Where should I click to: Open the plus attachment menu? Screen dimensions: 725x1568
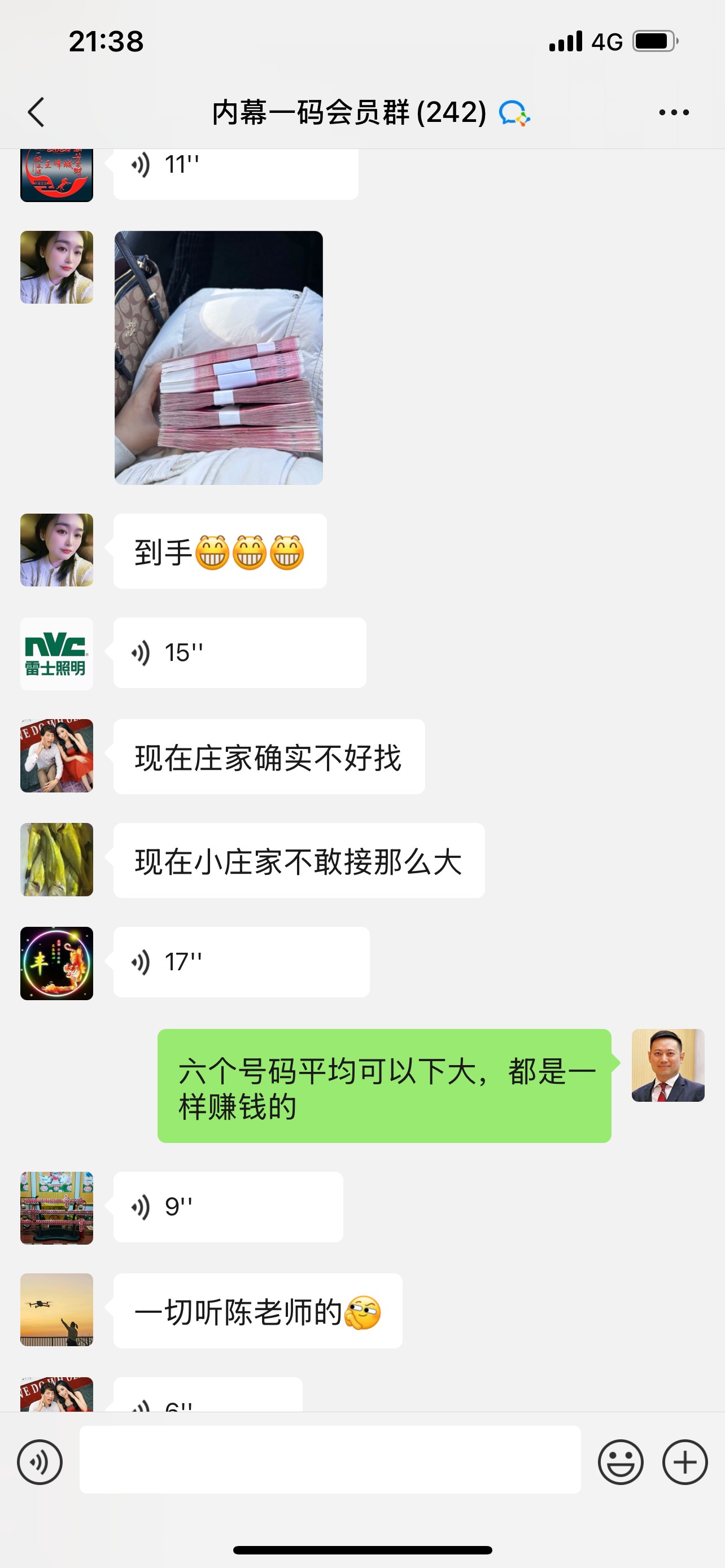(685, 1462)
